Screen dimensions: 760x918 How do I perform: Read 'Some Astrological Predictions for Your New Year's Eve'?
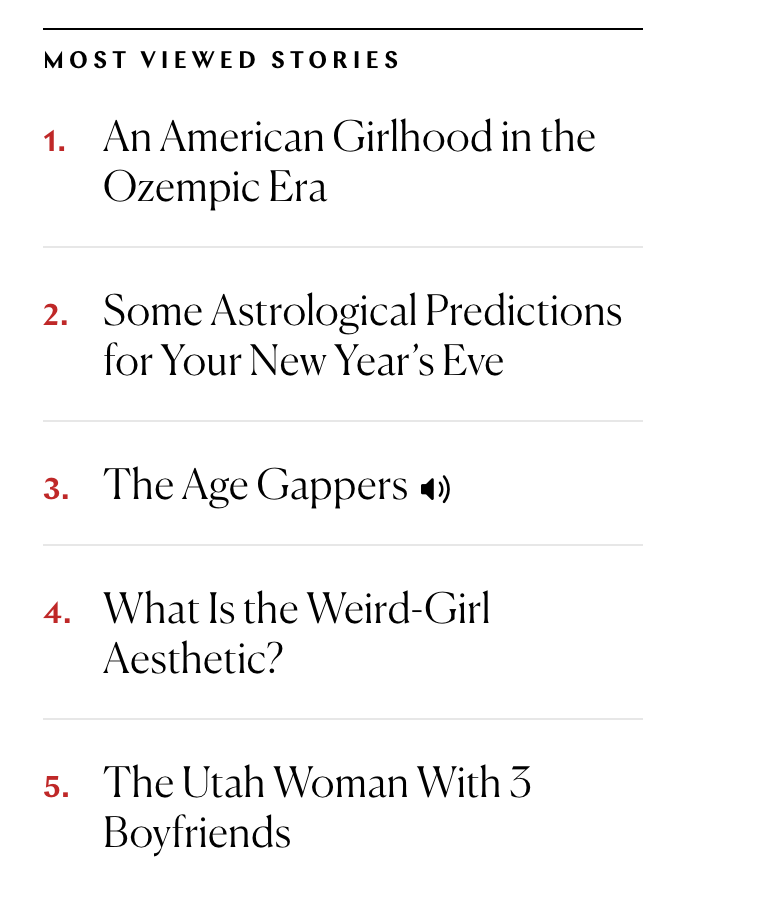[362, 312]
